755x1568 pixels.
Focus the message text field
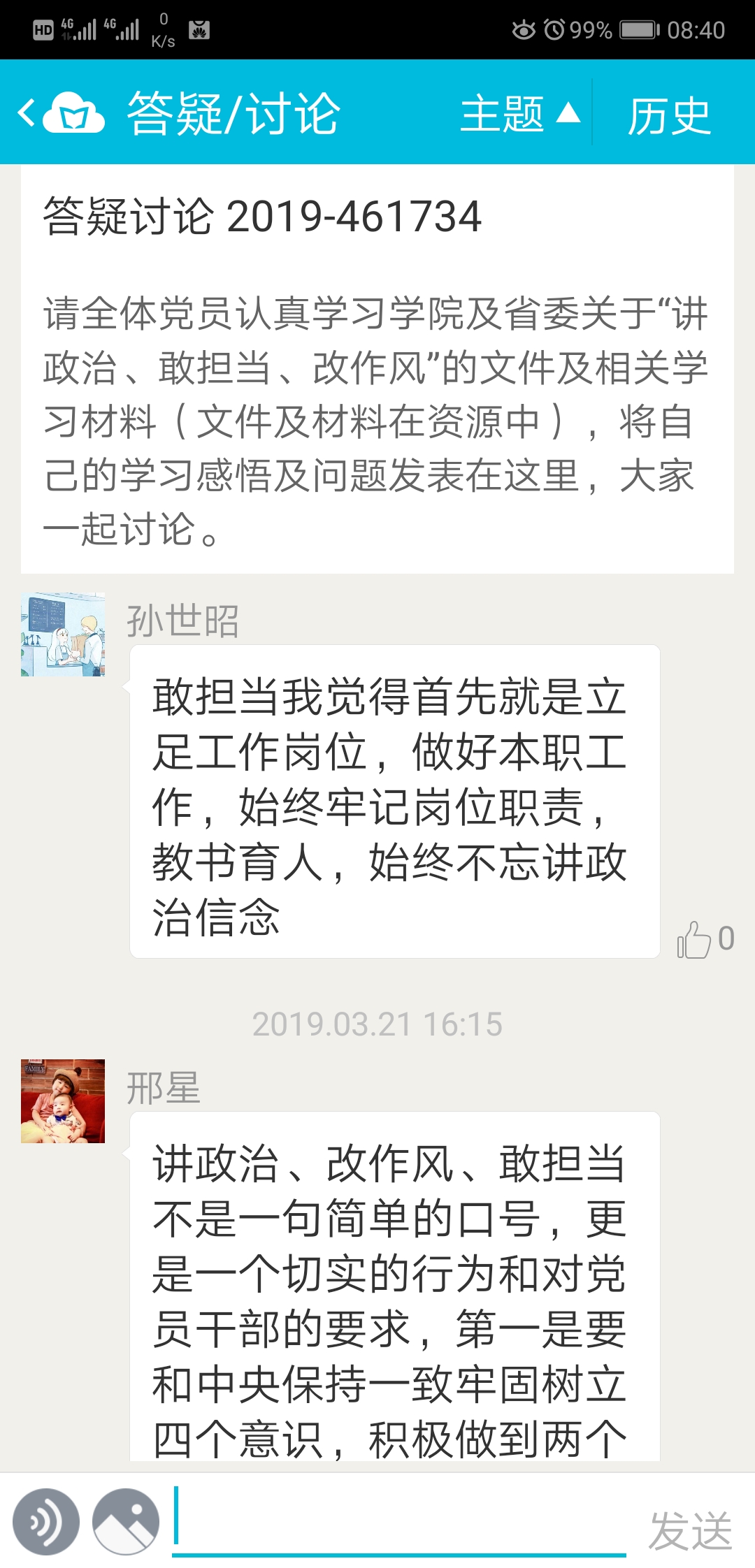pyautogui.click(x=398, y=1520)
